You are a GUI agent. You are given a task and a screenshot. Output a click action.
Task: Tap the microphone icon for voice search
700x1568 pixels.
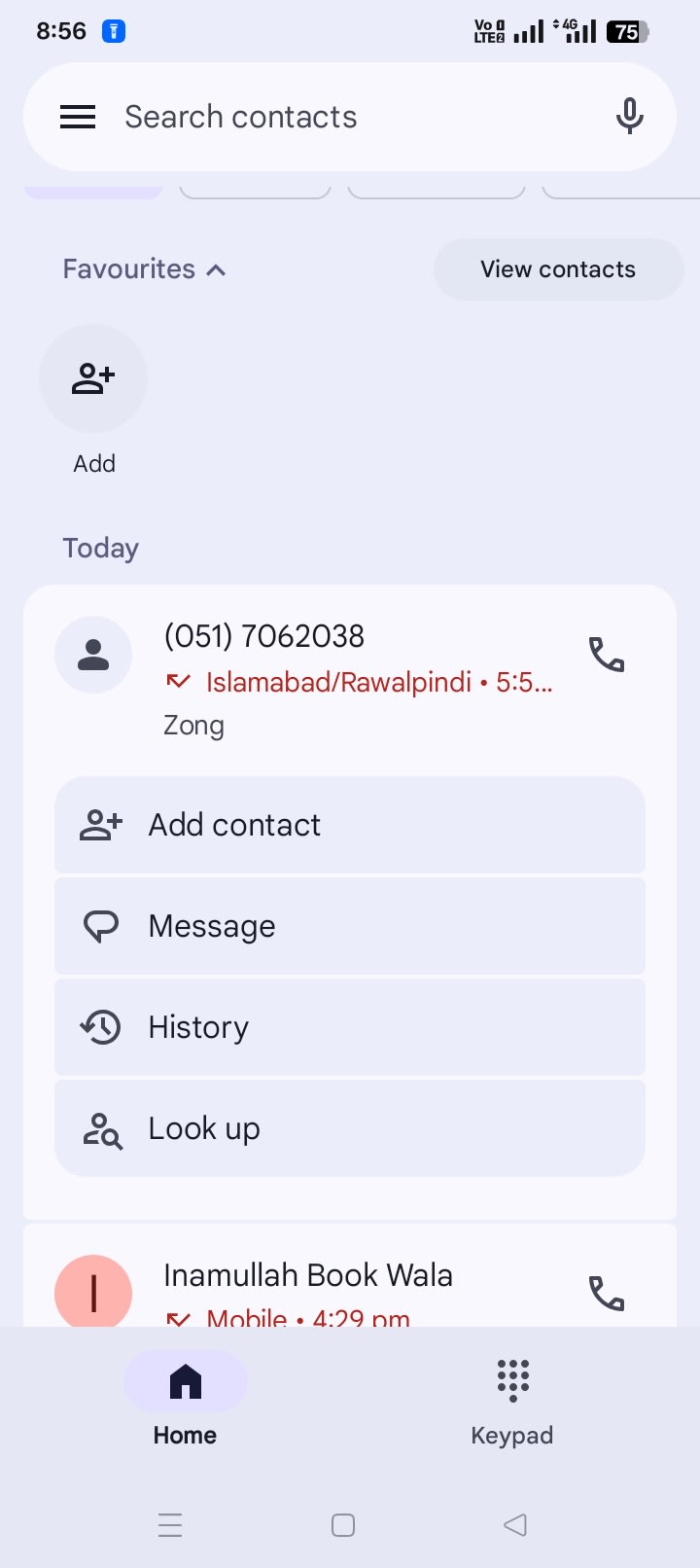pyautogui.click(x=629, y=116)
